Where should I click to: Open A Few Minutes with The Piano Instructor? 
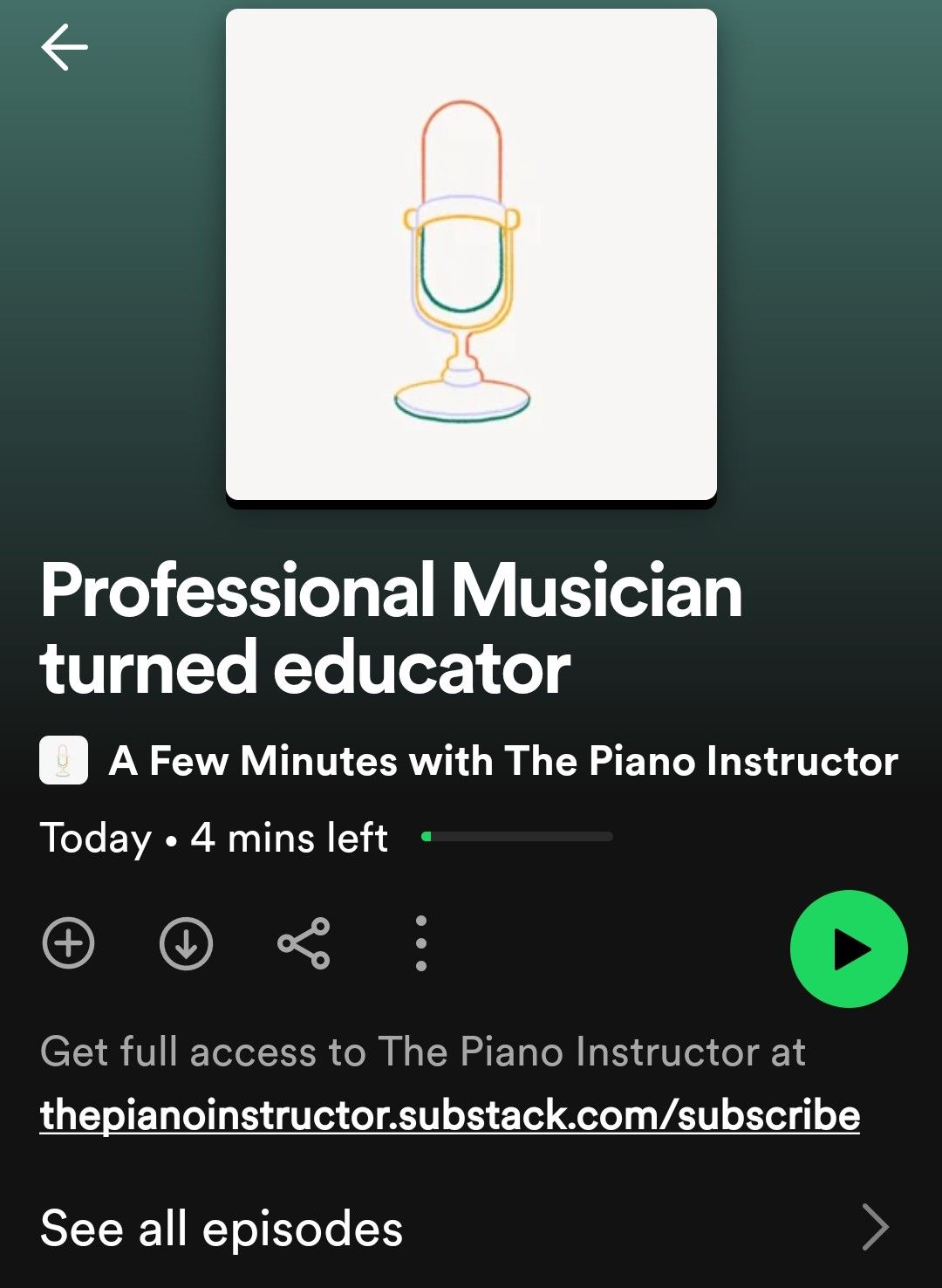pyautogui.click(x=503, y=762)
